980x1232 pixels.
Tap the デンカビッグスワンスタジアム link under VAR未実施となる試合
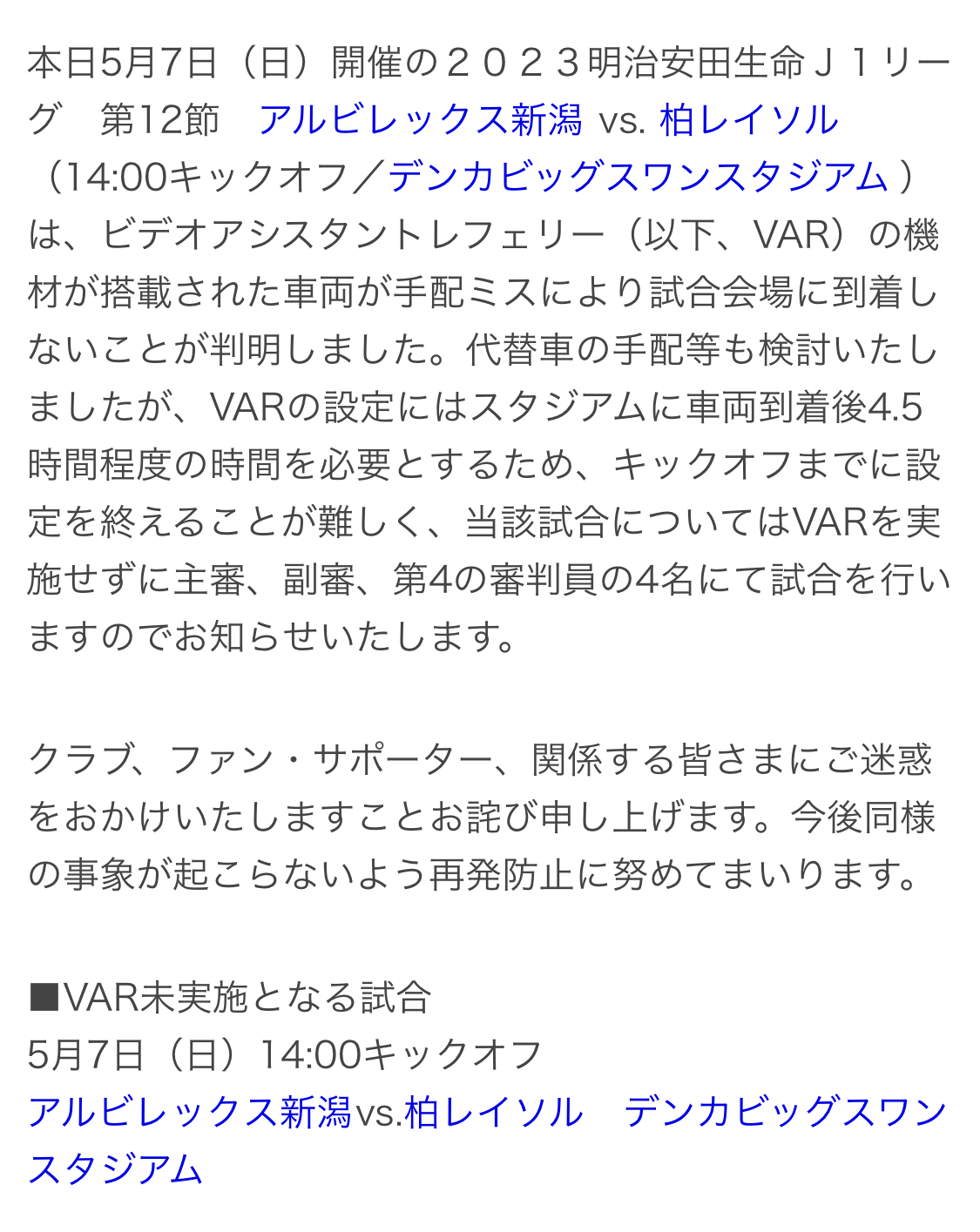click(x=786, y=1112)
